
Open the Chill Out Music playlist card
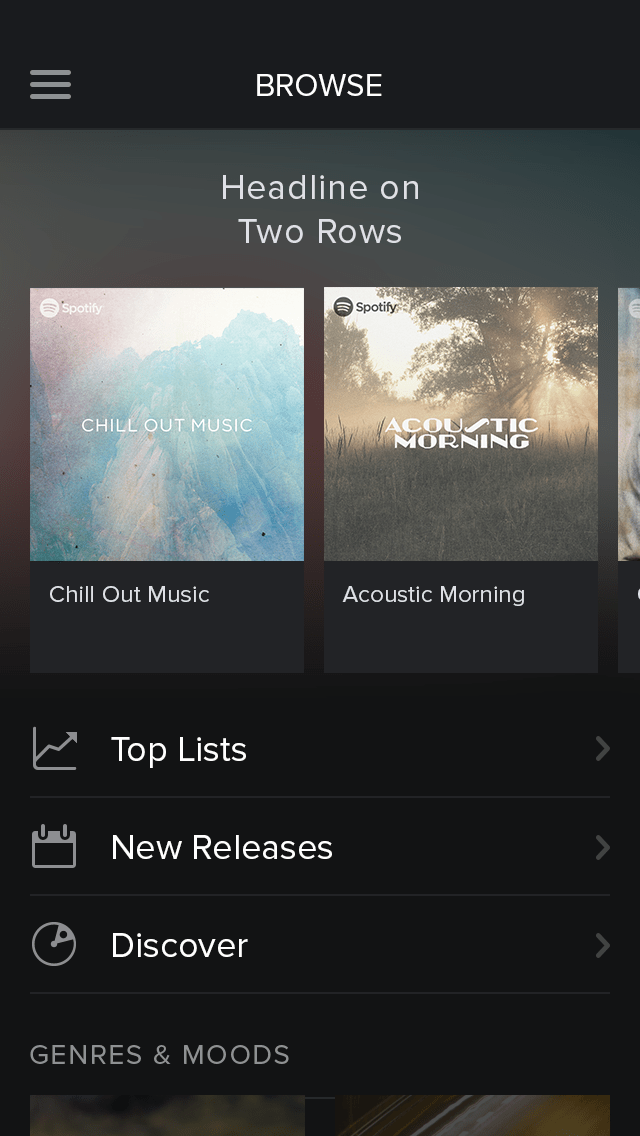[167, 480]
